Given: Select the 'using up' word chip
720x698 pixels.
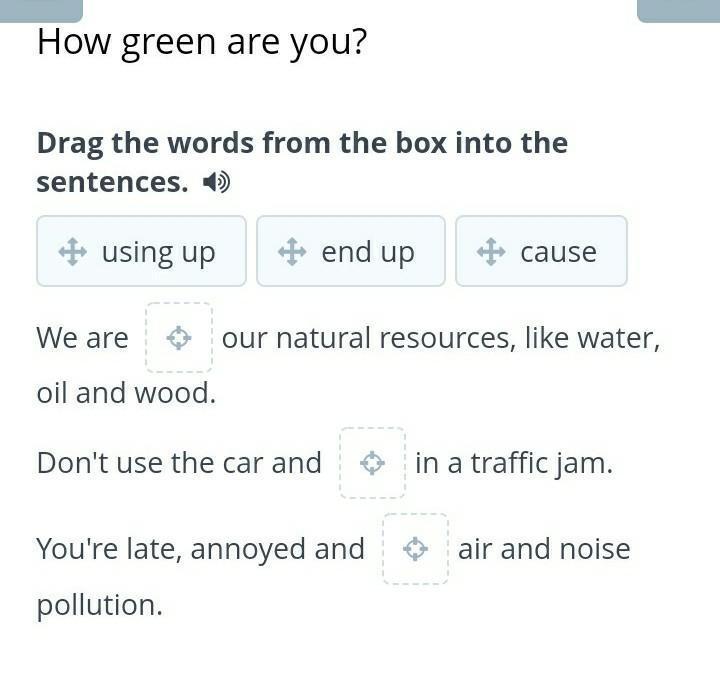Looking at the screenshot, I should coord(141,252).
